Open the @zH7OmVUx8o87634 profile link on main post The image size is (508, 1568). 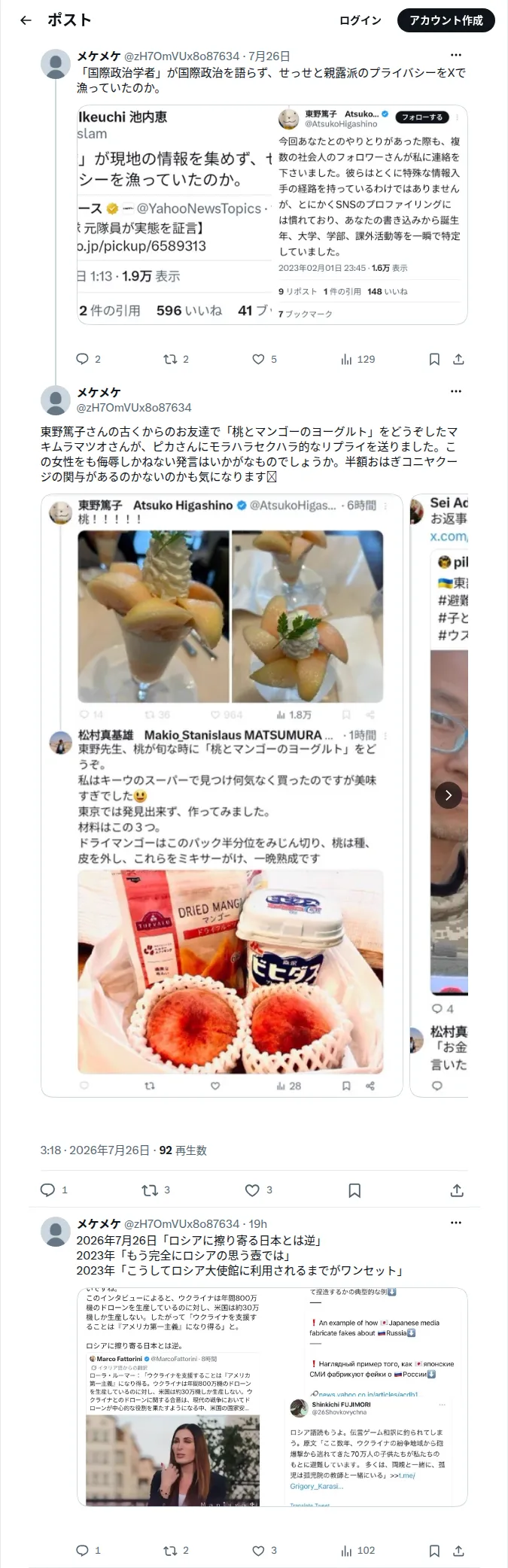coord(134,407)
